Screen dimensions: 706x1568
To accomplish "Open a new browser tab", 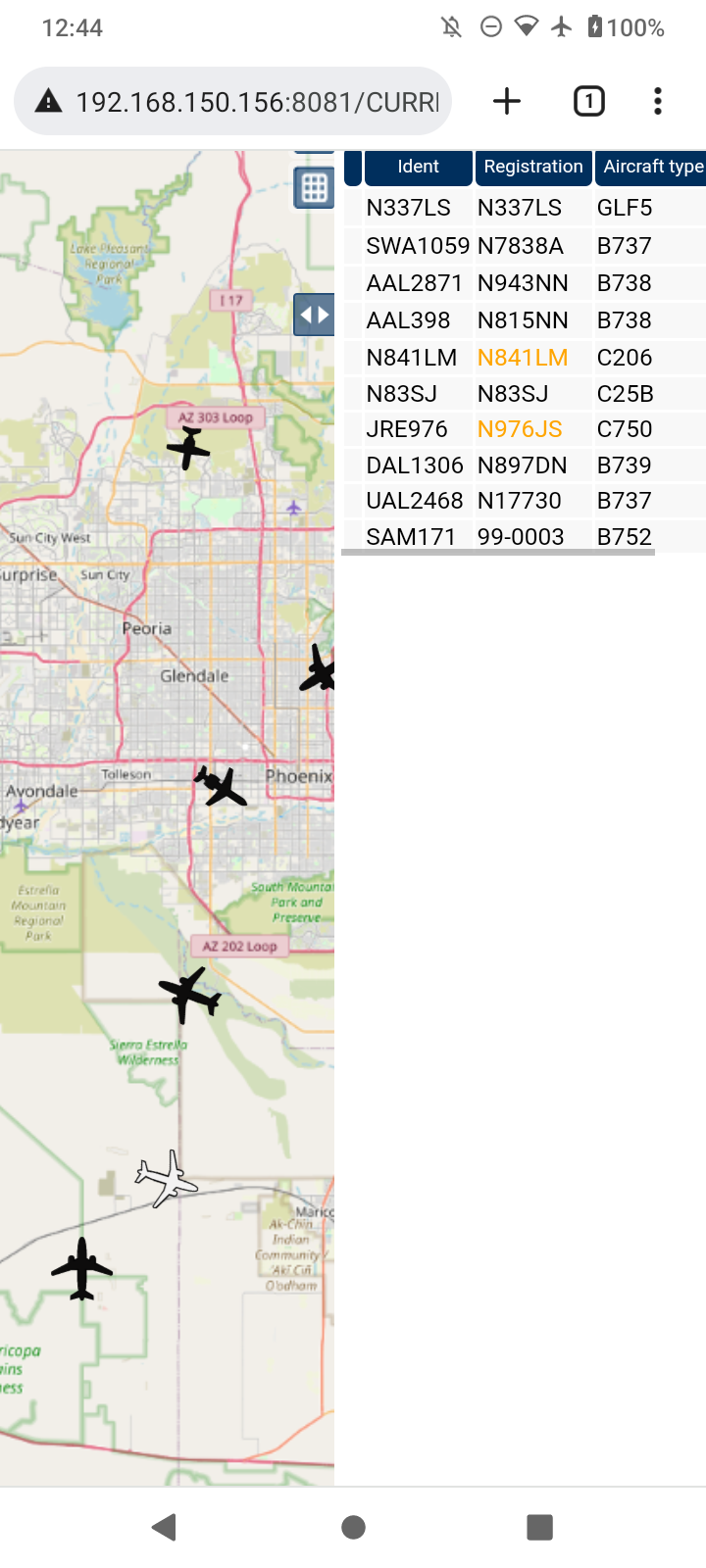I will click(507, 101).
